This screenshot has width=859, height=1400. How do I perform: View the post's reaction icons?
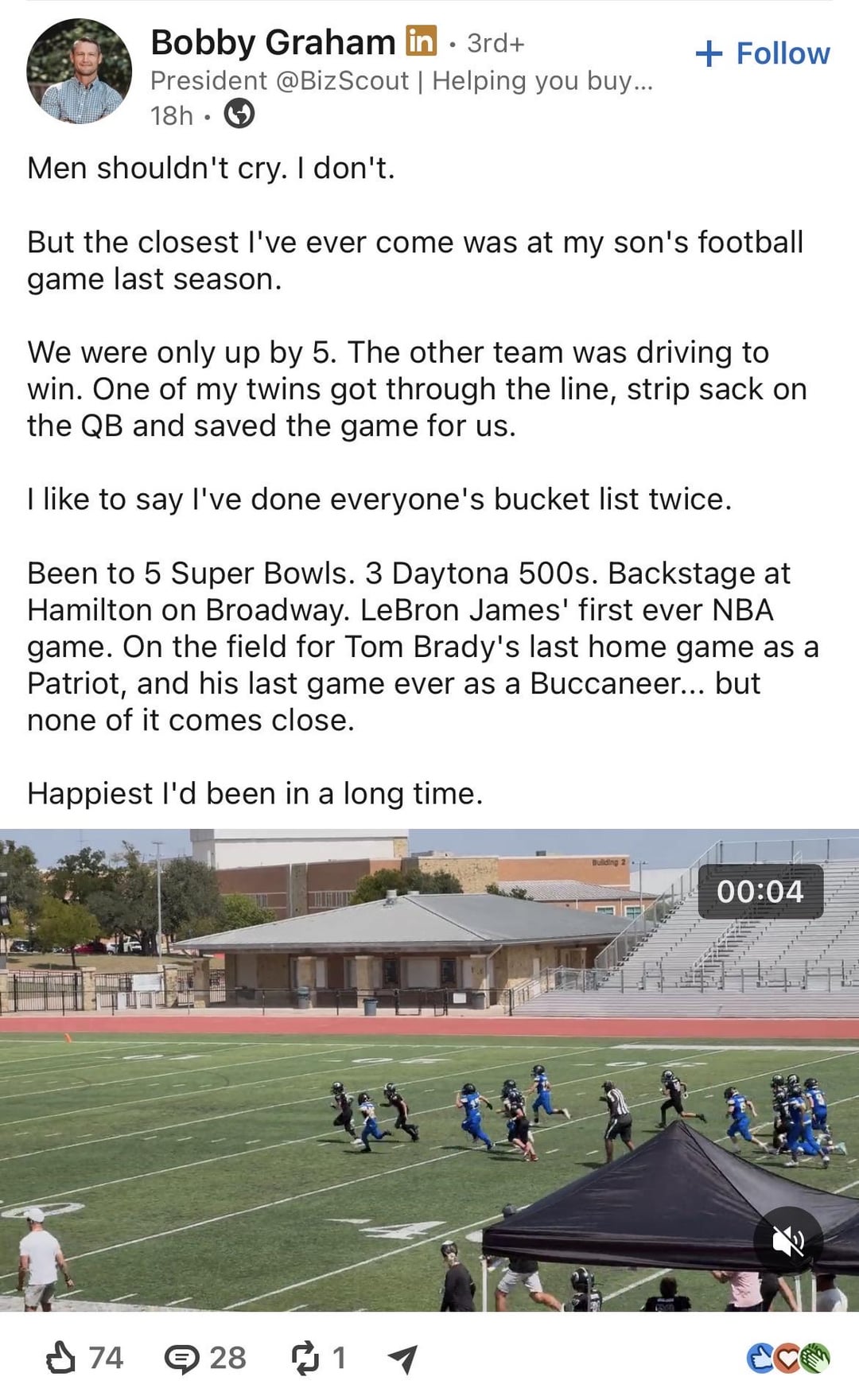(x=788, y=1358)
